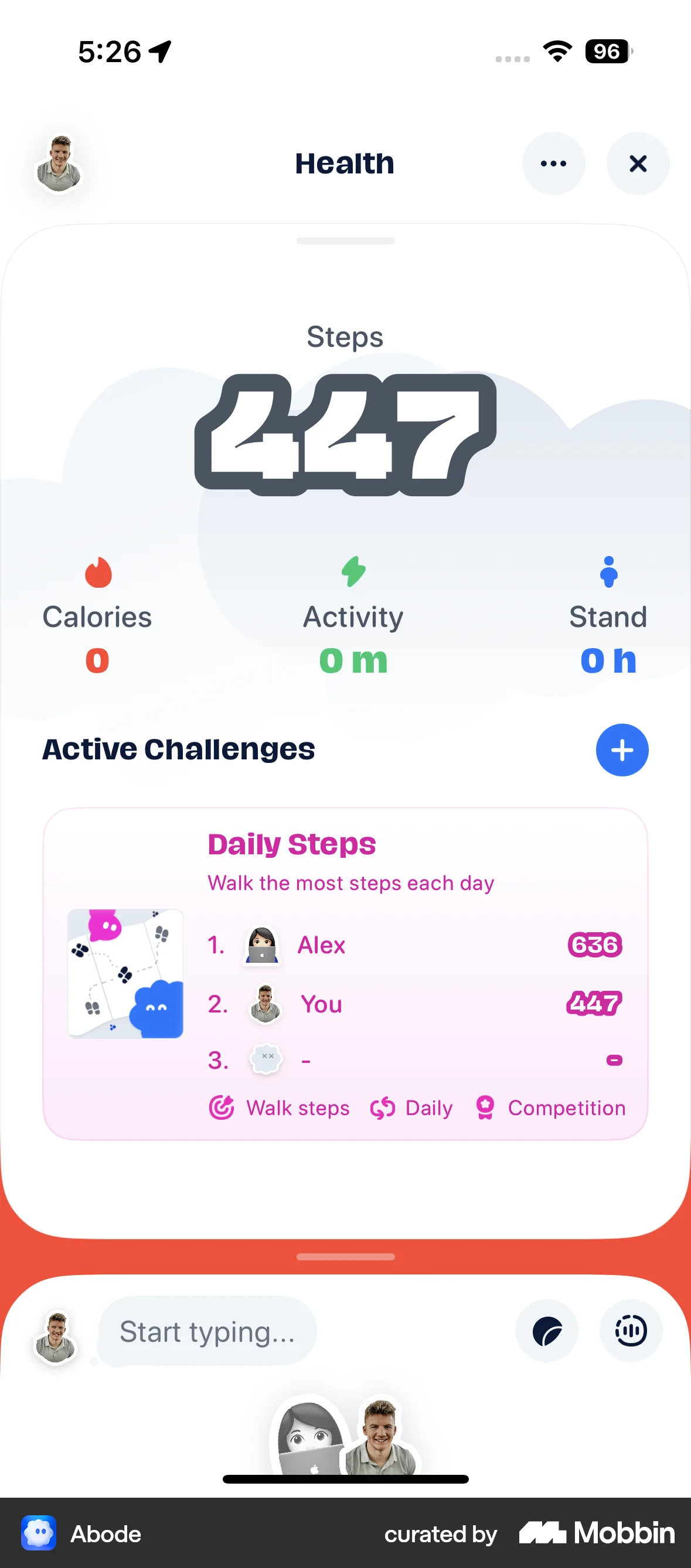Expand the chat panel drag handle

345,1256
